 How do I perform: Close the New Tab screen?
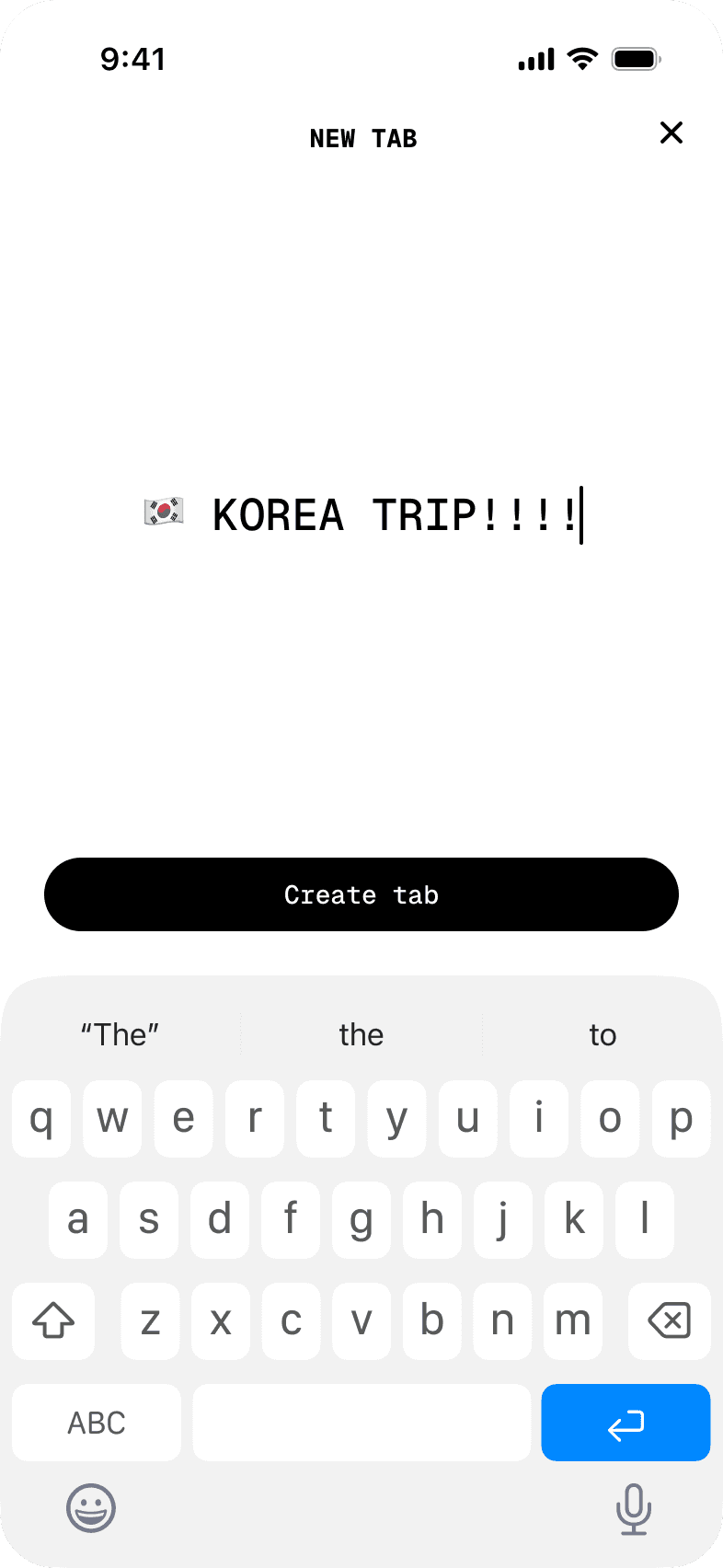tap(671, 133)
